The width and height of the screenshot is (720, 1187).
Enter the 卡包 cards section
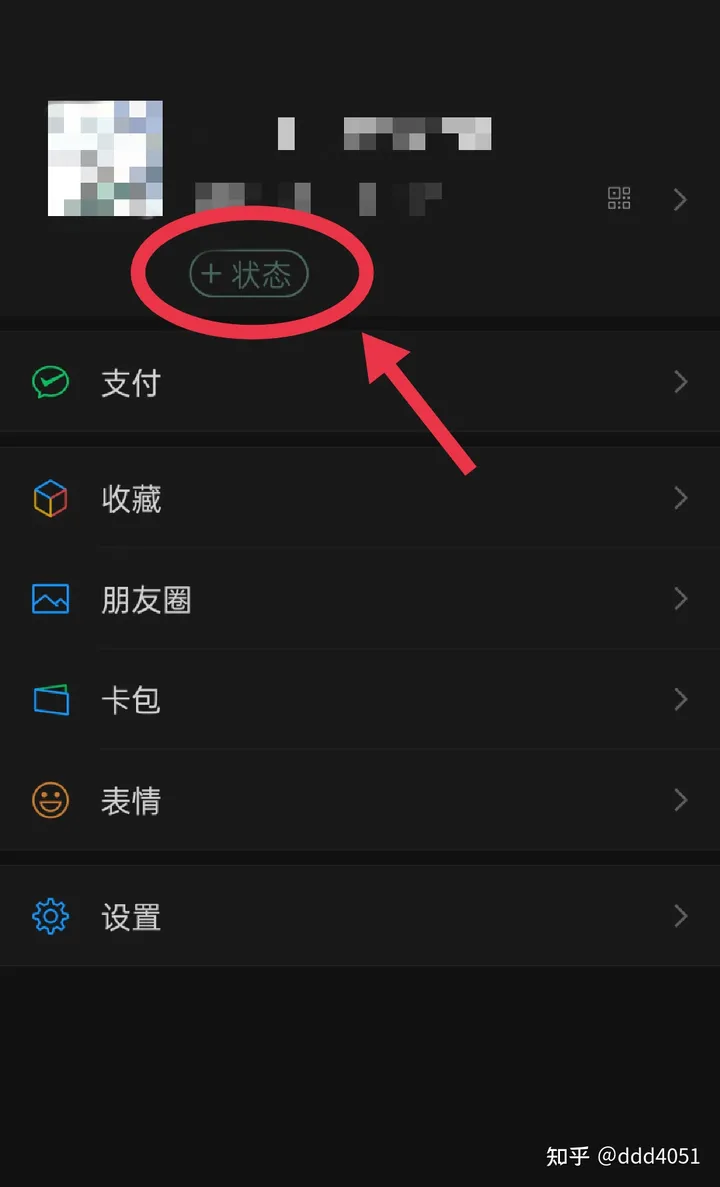click(130, 701)
